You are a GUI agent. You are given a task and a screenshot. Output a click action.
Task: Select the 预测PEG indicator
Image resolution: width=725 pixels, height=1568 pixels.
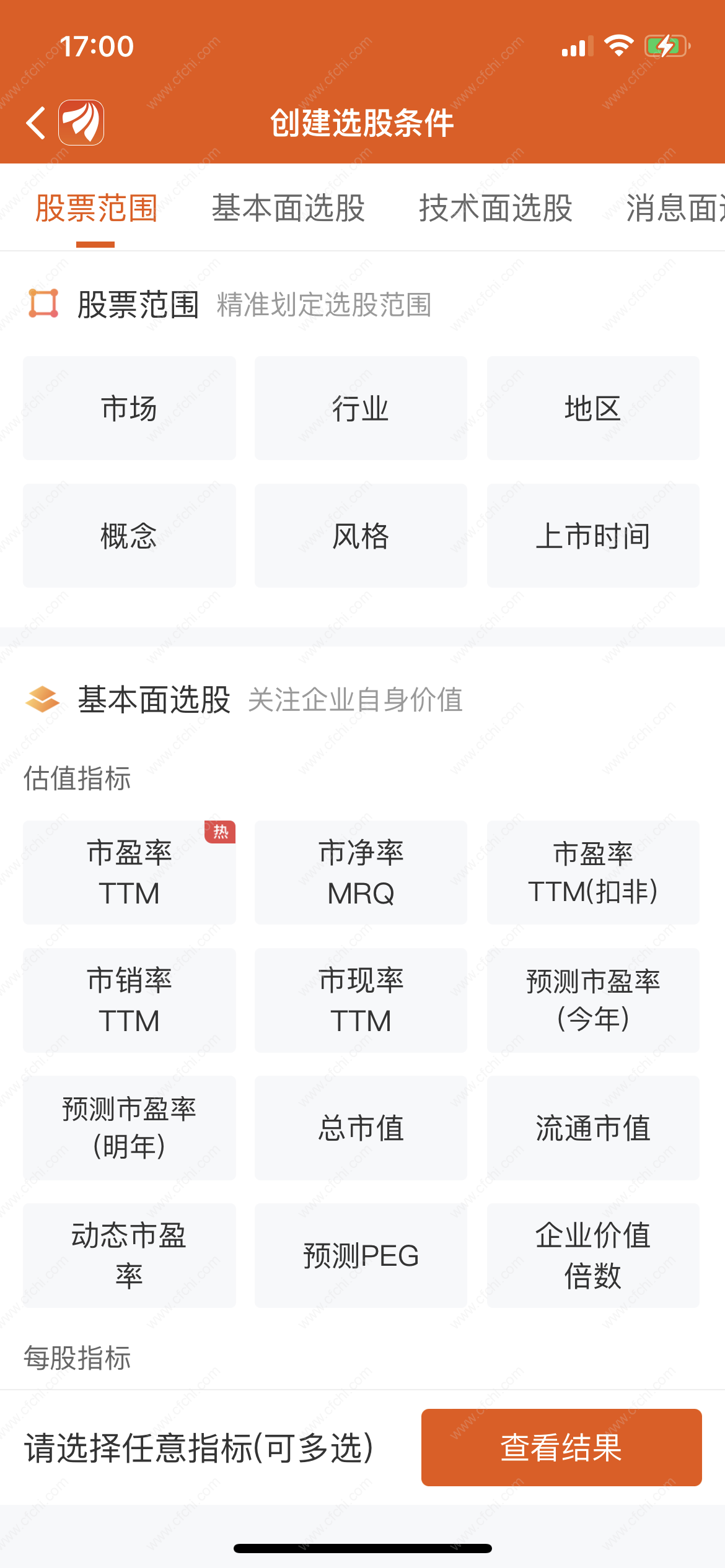[x=361, y=1255]
